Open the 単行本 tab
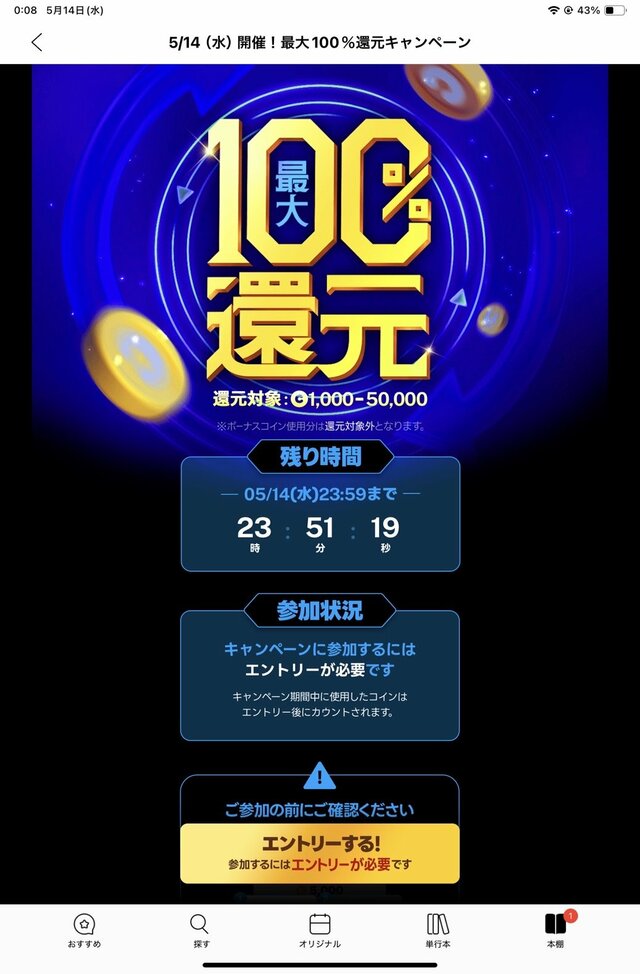 point(438,931)
